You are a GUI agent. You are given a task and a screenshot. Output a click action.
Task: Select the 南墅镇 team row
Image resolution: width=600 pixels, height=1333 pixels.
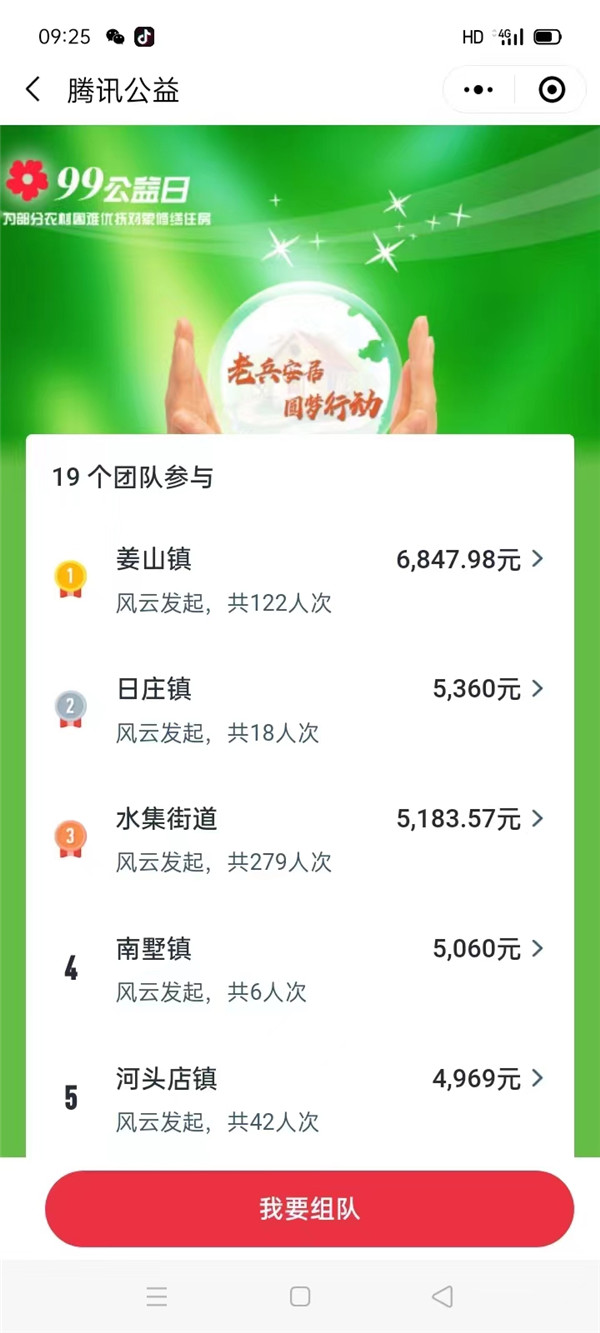click(x=300, y=970)
